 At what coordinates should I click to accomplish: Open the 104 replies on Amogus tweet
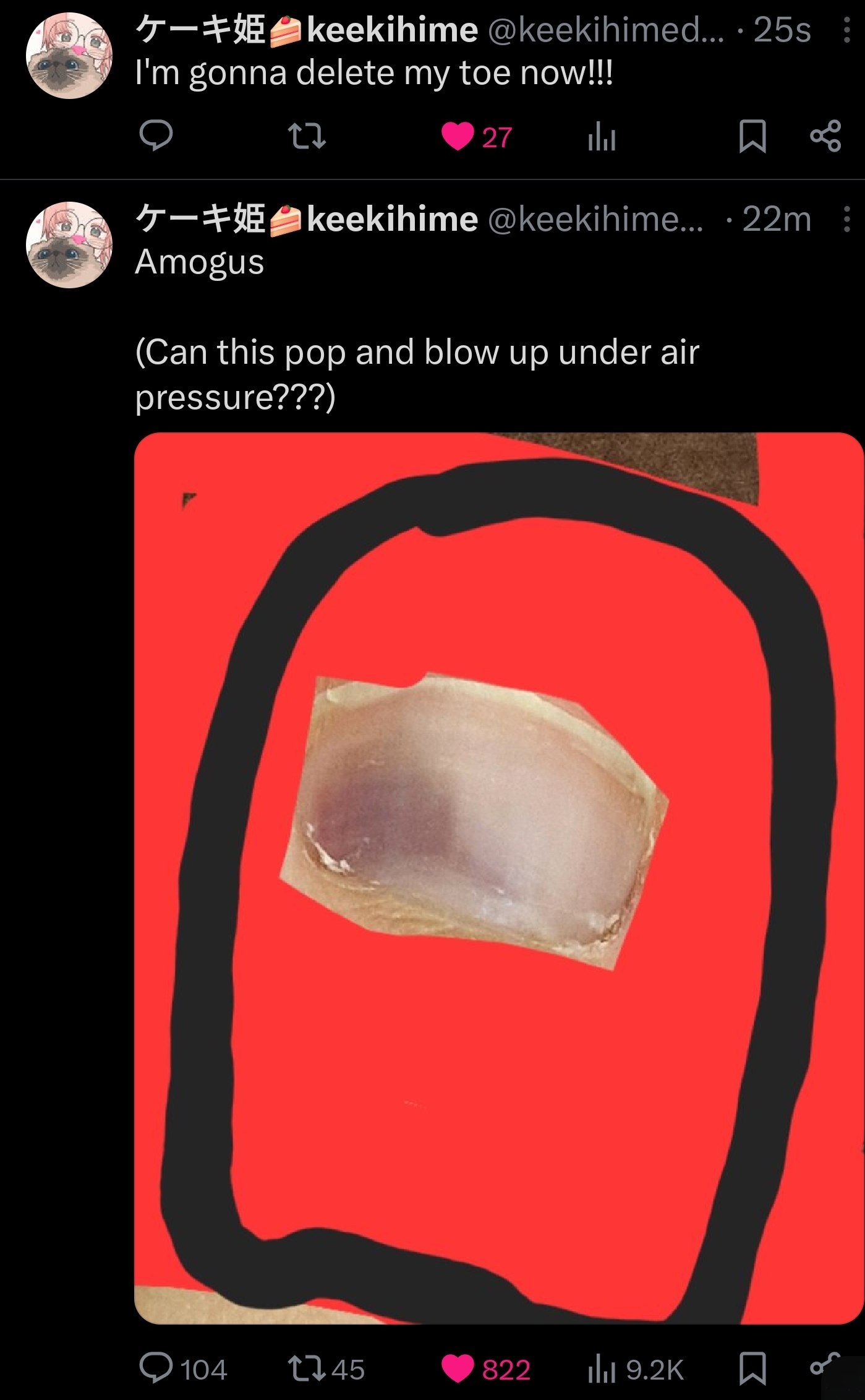[184, 1368]
